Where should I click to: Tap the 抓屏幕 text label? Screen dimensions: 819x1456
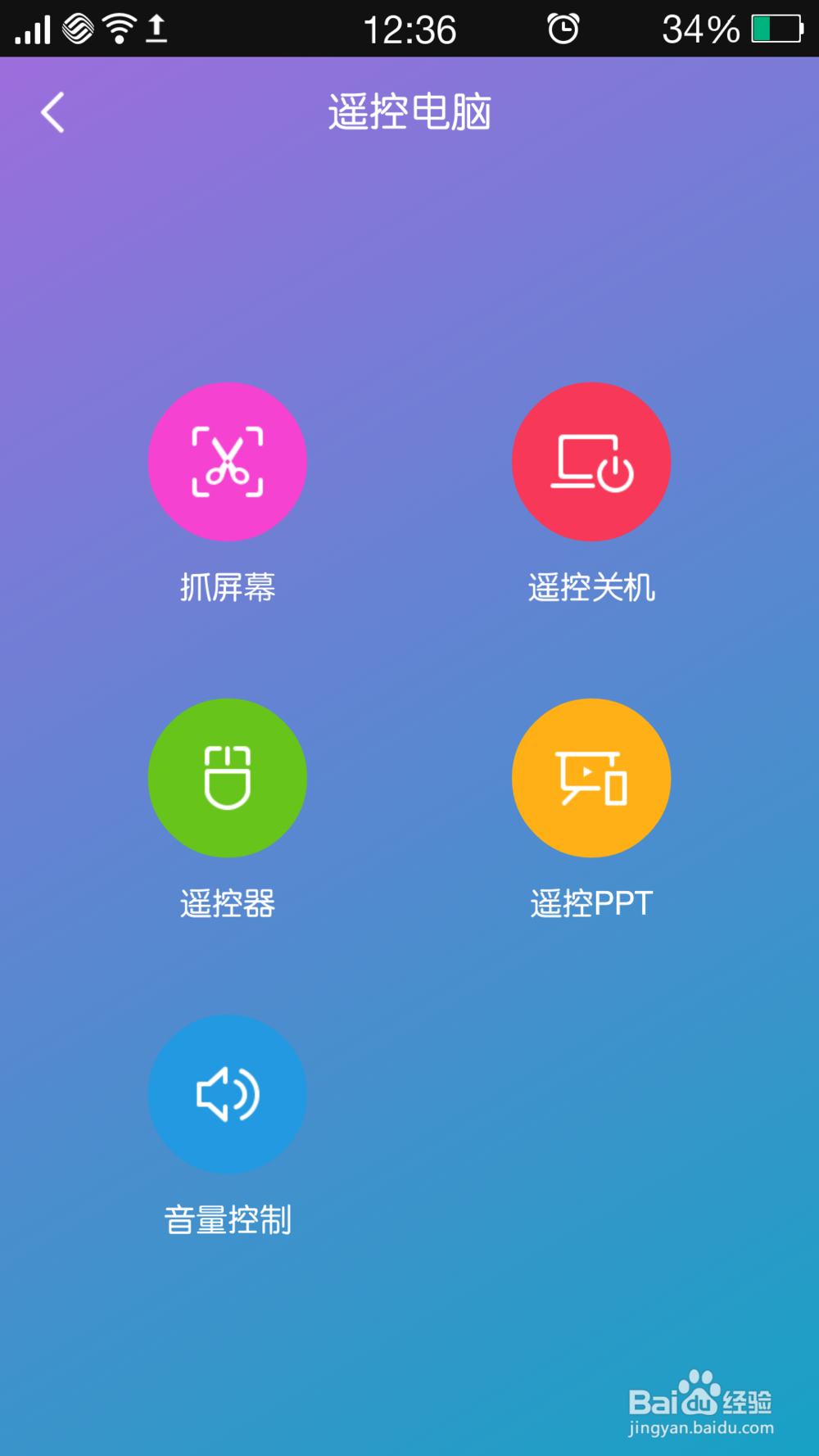pos(227,586)
